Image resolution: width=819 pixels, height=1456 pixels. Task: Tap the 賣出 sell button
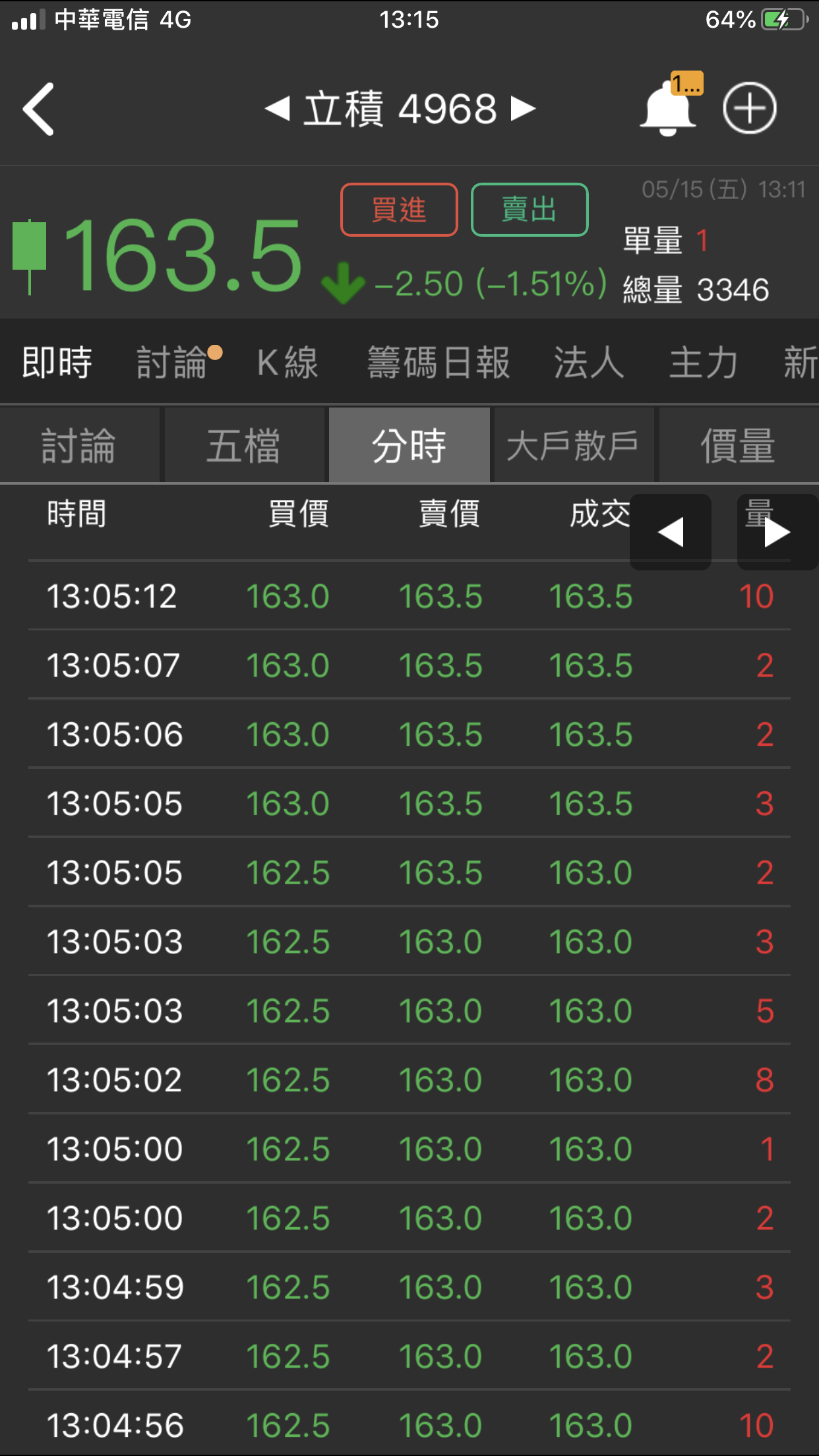530,210
